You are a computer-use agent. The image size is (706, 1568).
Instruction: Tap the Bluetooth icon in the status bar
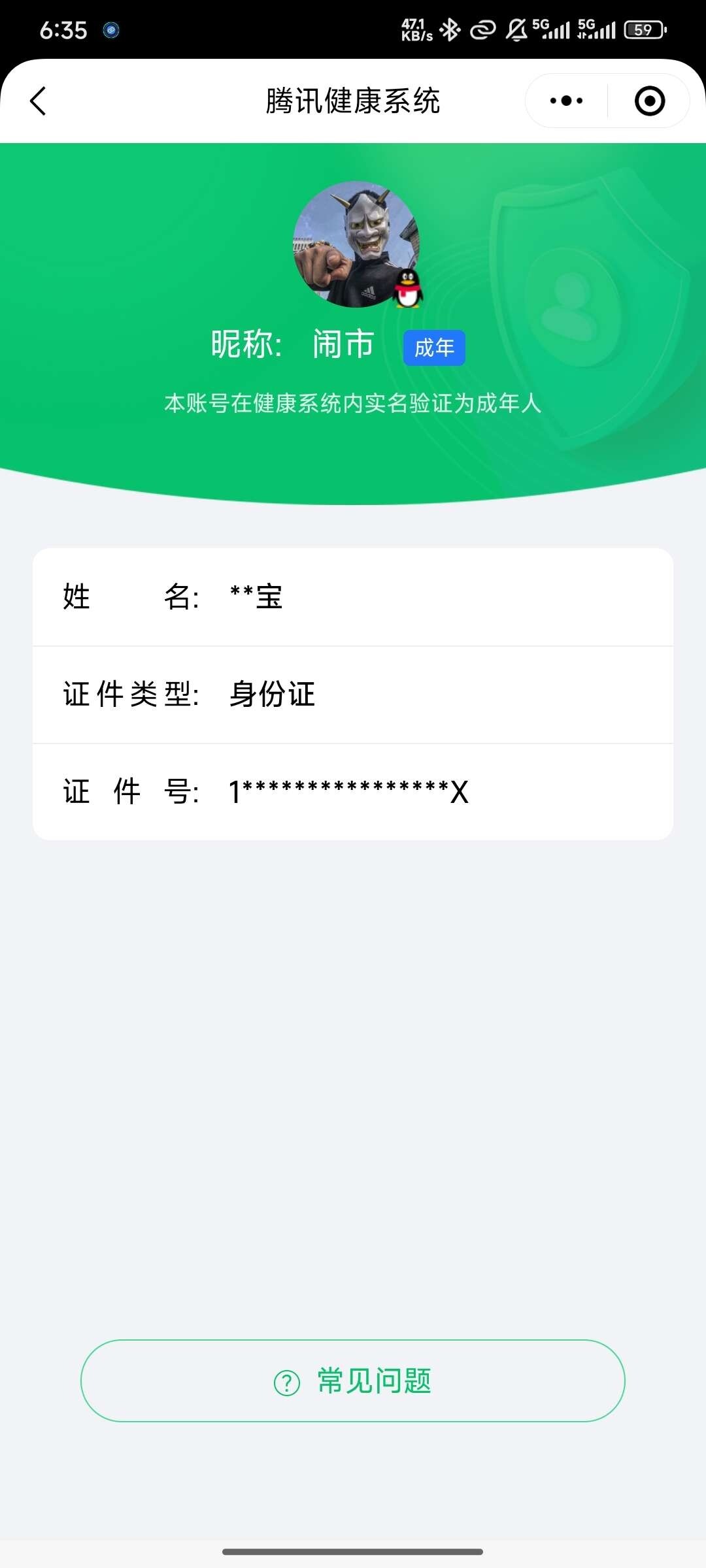coord(450,29)
